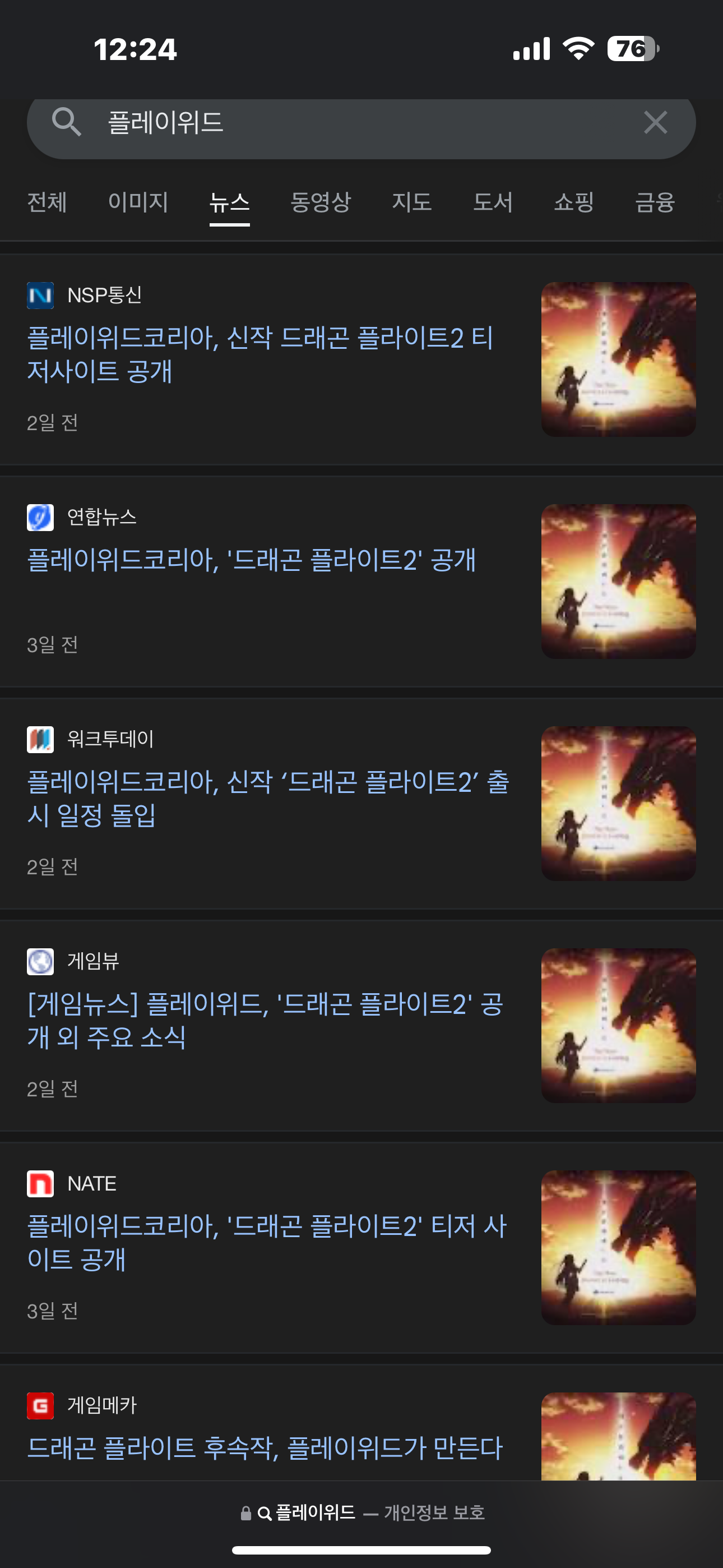Image resolution: width=723 pixels, height=1568 pixels.
Task: Open the 게임뷰 게임뉴스 article
Action: pos(265,1020)
